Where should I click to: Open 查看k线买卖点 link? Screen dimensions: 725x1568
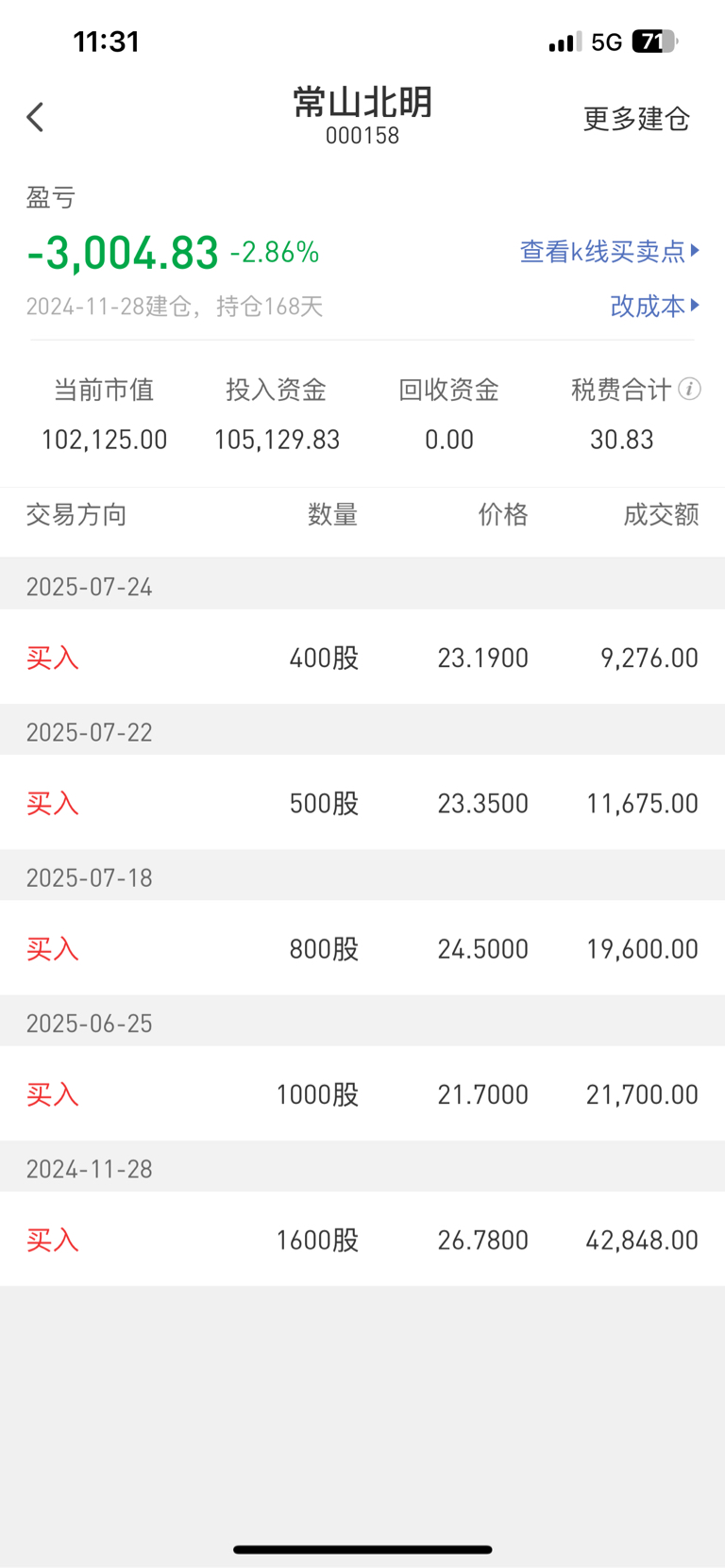point(610,251)
